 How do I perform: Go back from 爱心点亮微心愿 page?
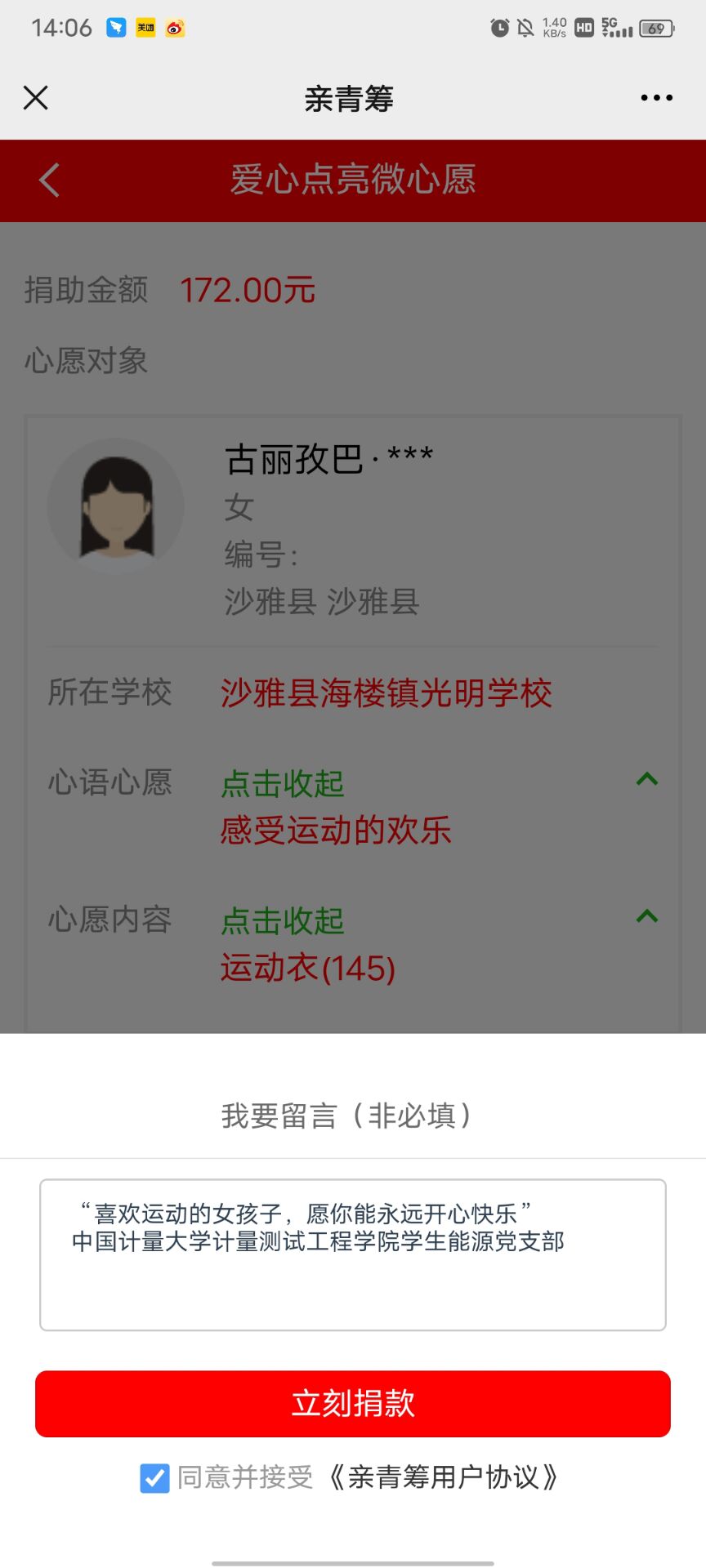[49, 180]
